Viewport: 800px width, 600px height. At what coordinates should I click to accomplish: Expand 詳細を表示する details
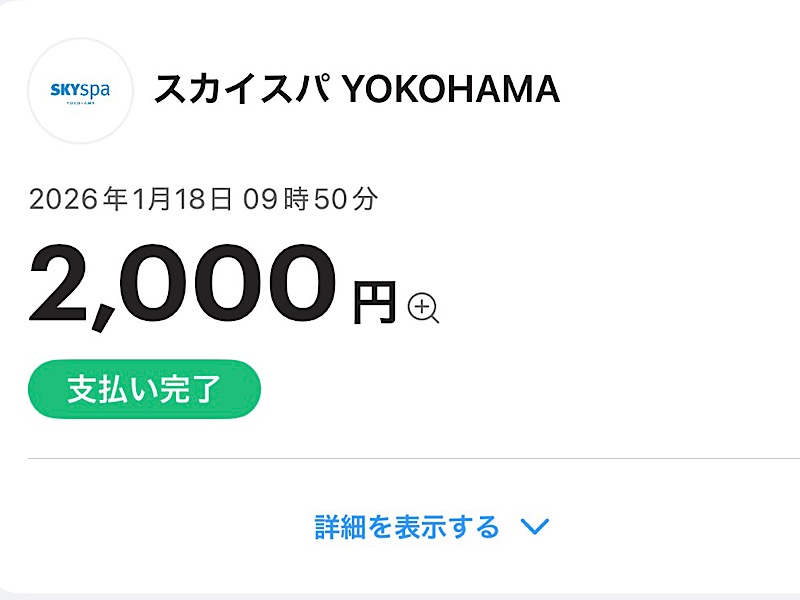[x=431, y=527]
